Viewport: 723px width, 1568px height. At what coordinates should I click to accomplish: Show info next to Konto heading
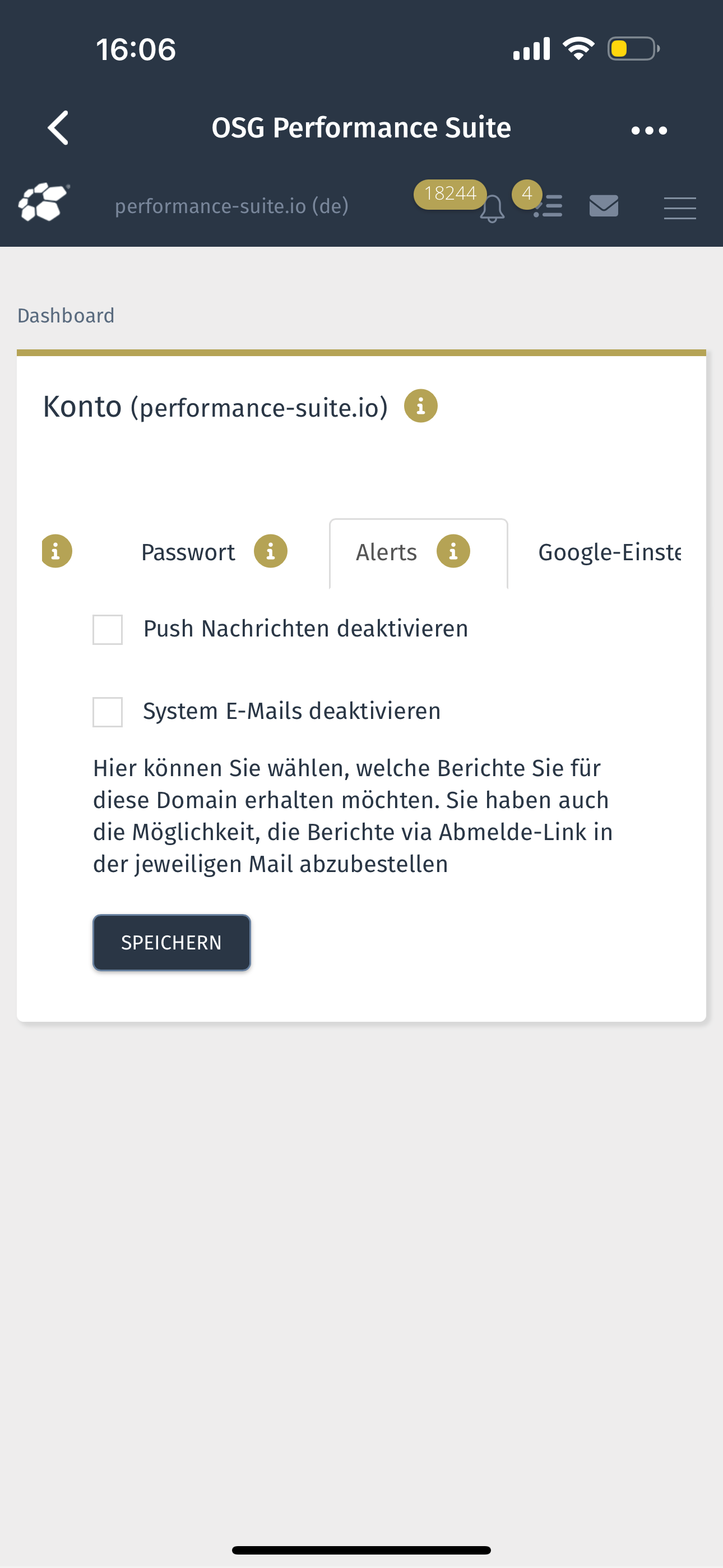tap(420, 405)
